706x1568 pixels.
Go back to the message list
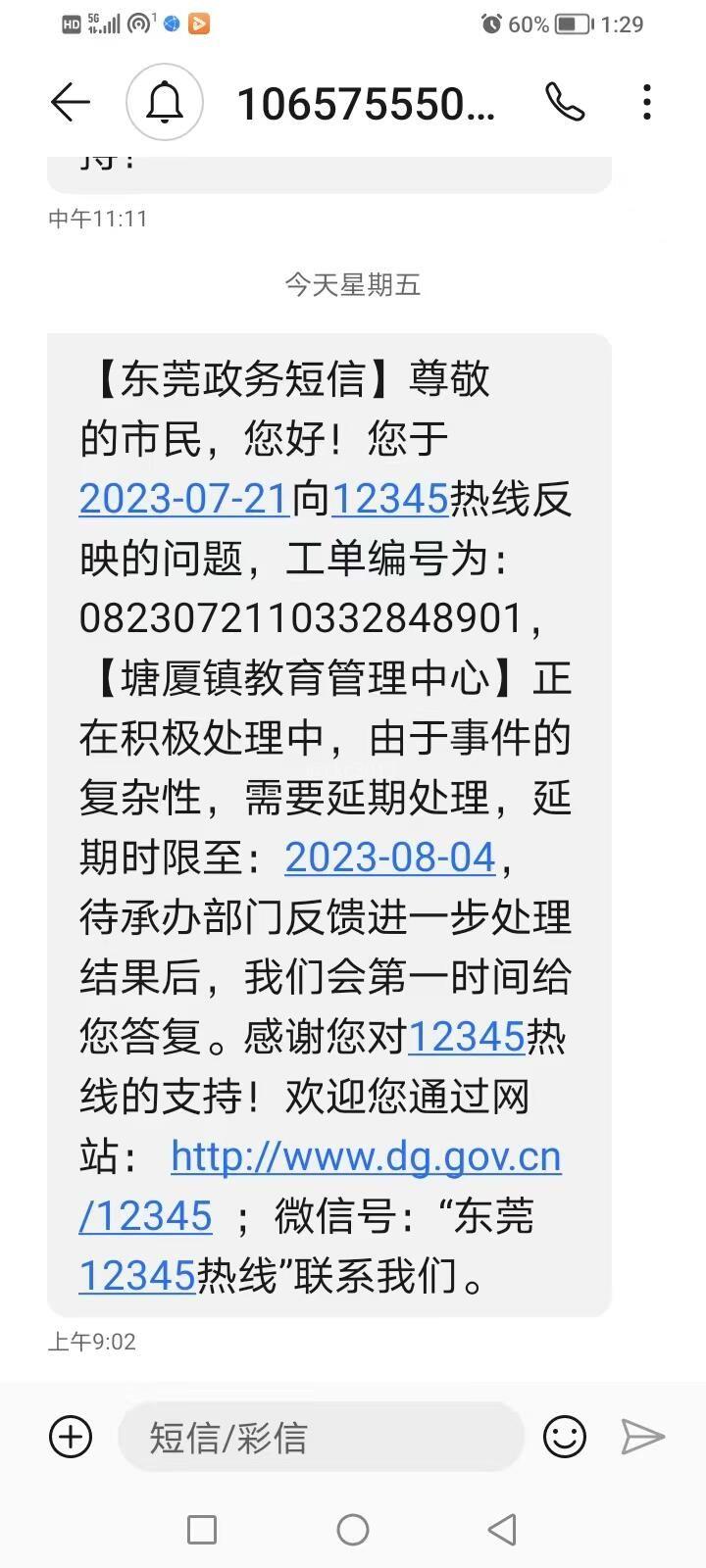[x=71, y=102]
